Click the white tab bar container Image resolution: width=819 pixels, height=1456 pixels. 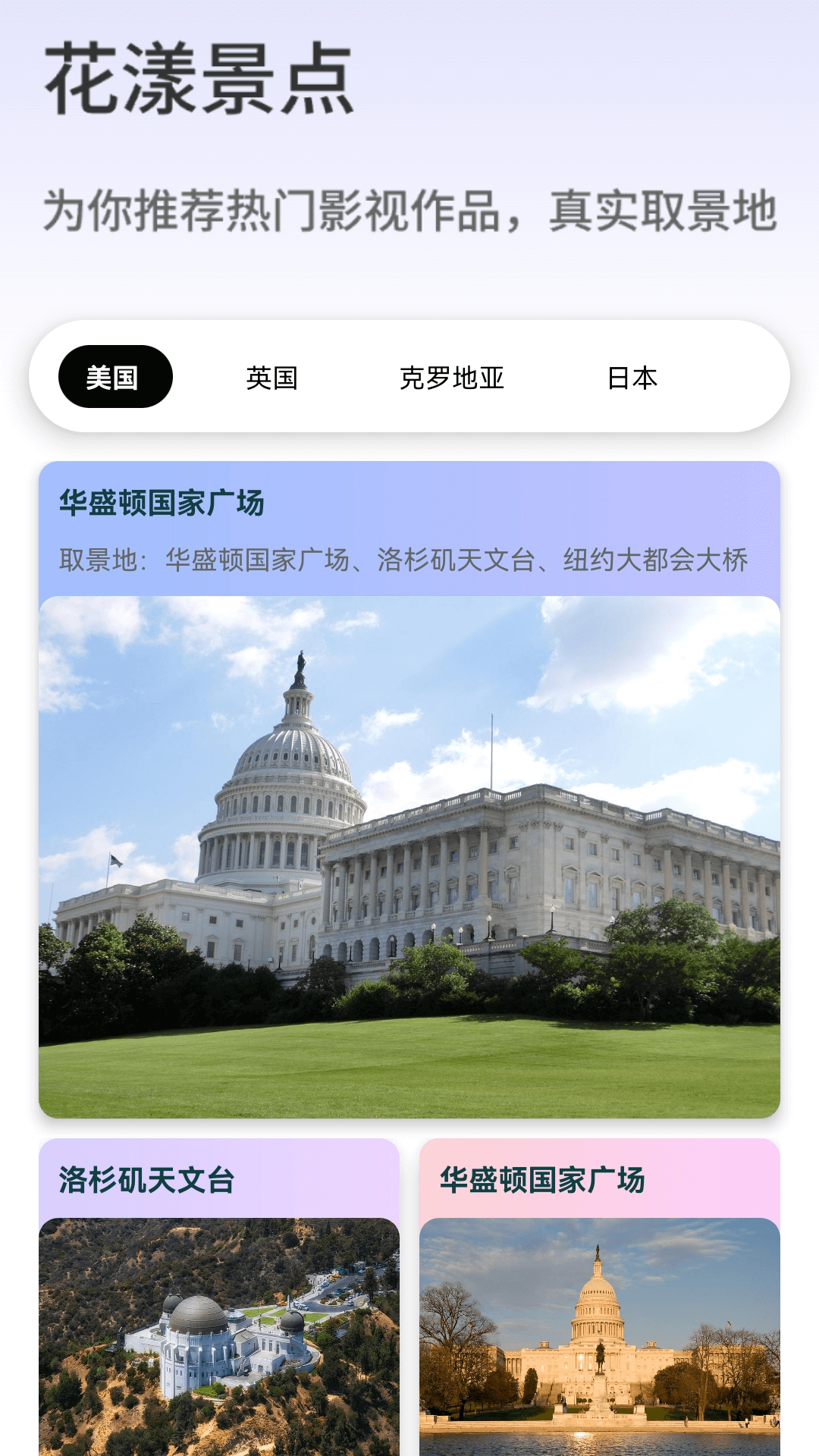point(409,375)
